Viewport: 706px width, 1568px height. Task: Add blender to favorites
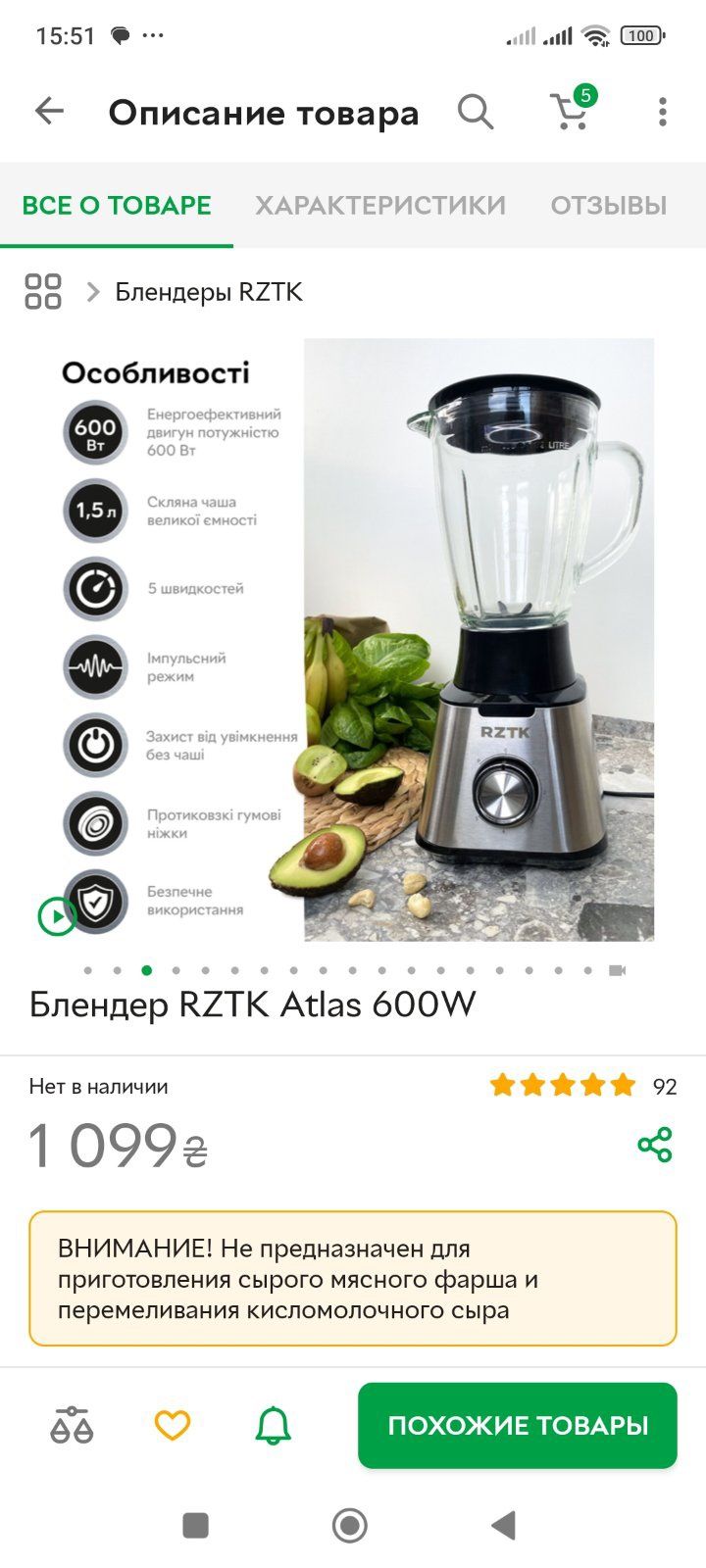pyautogui.click(x=173, y=1425)
